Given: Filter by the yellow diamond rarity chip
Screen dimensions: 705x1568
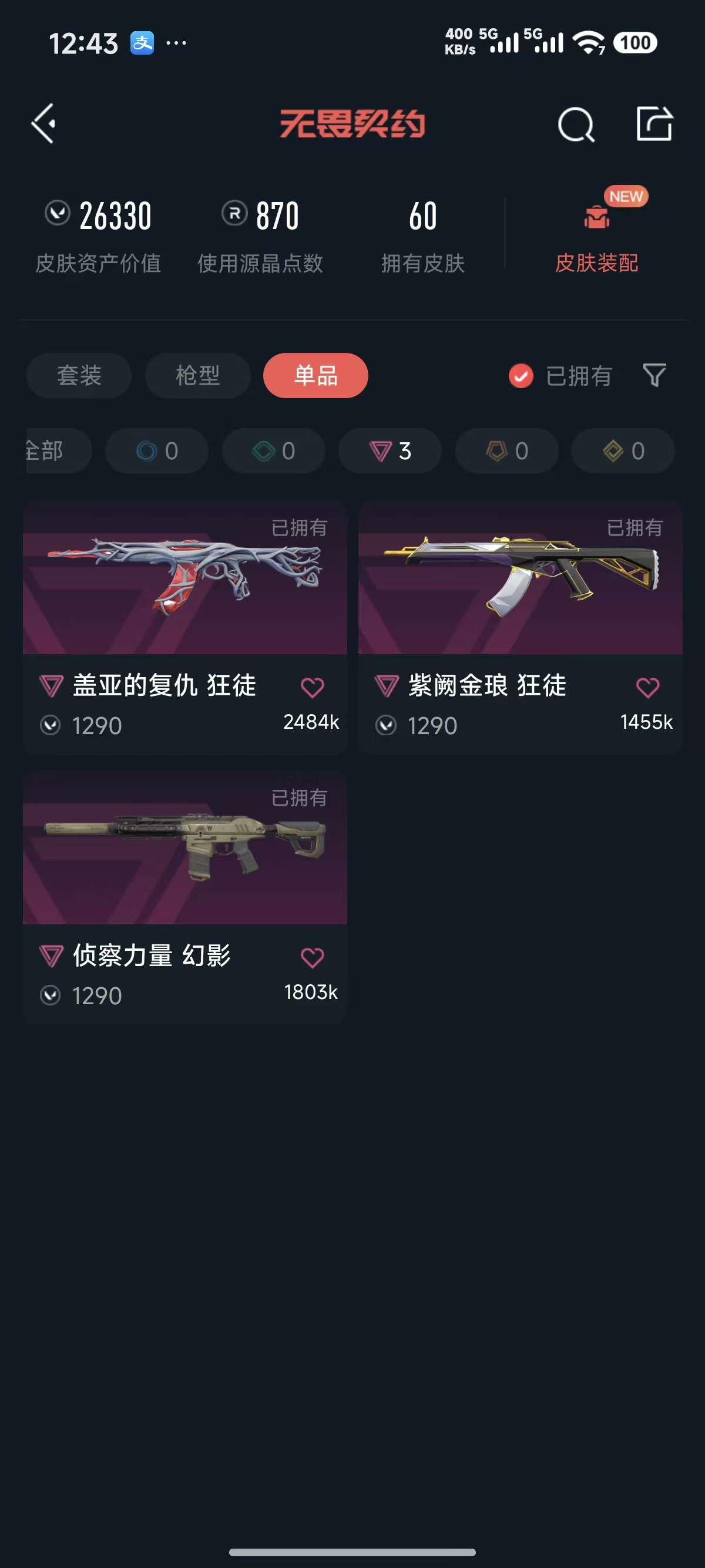Looking at the screenshot, I should 623,451.
